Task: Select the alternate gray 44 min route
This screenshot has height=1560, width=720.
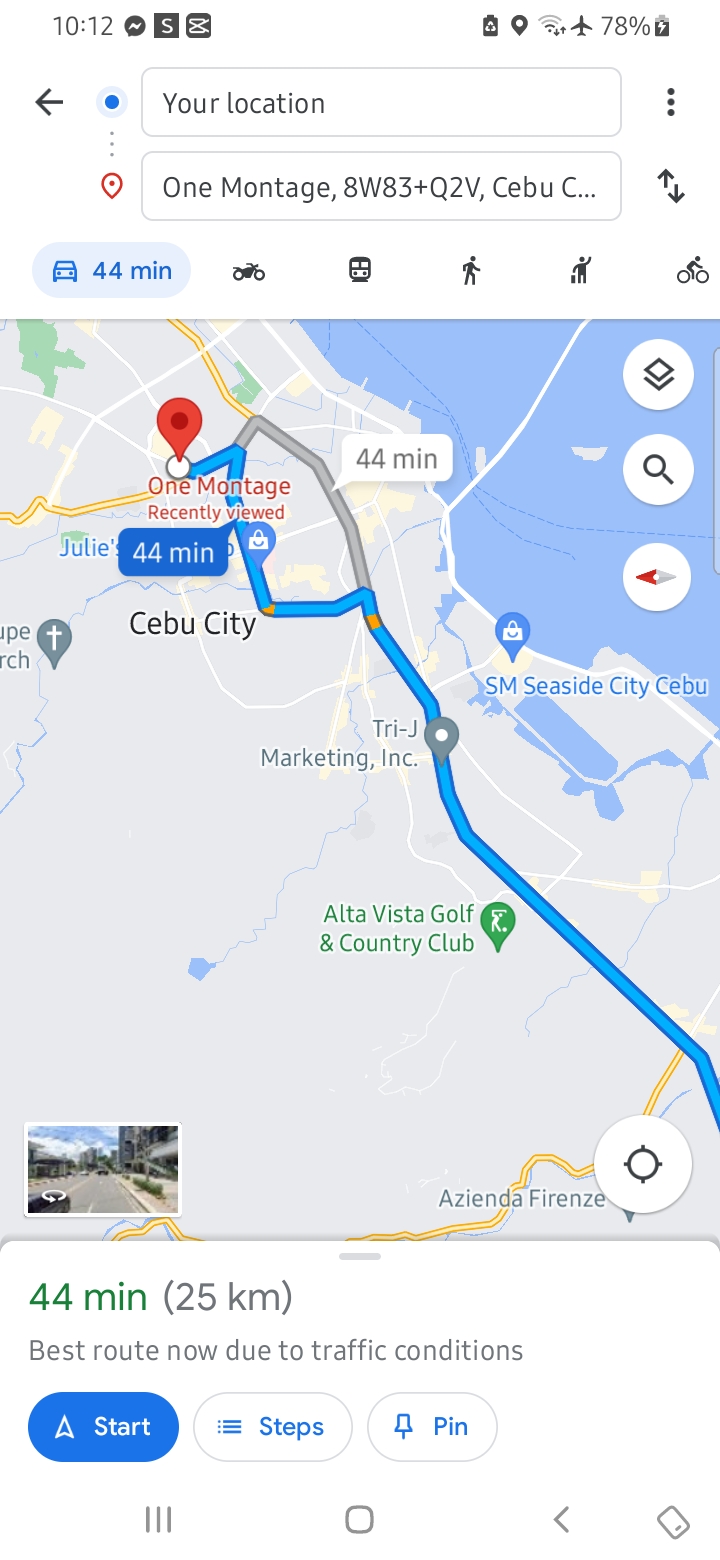Action: (x=397, y=459)
